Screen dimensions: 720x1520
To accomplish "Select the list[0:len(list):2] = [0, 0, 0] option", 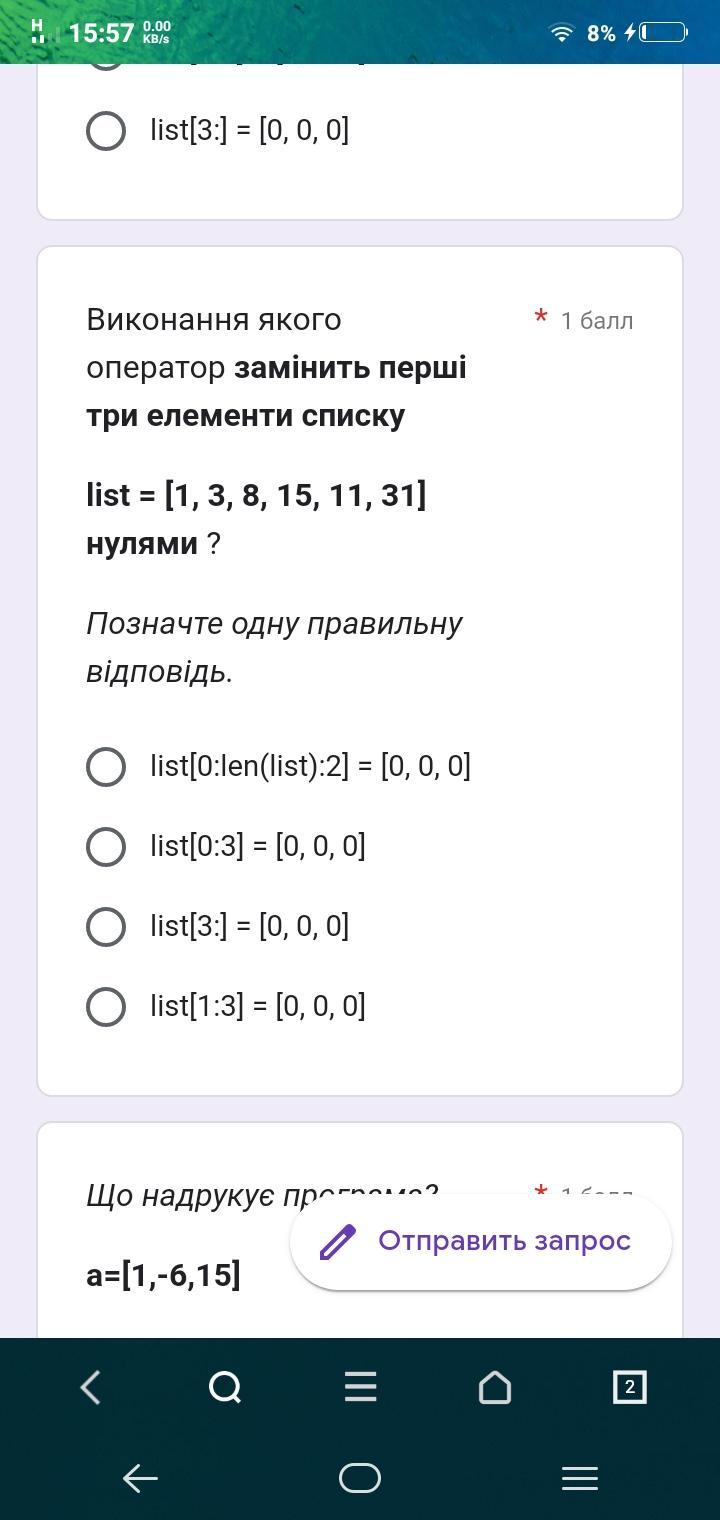I will (106, 767).
